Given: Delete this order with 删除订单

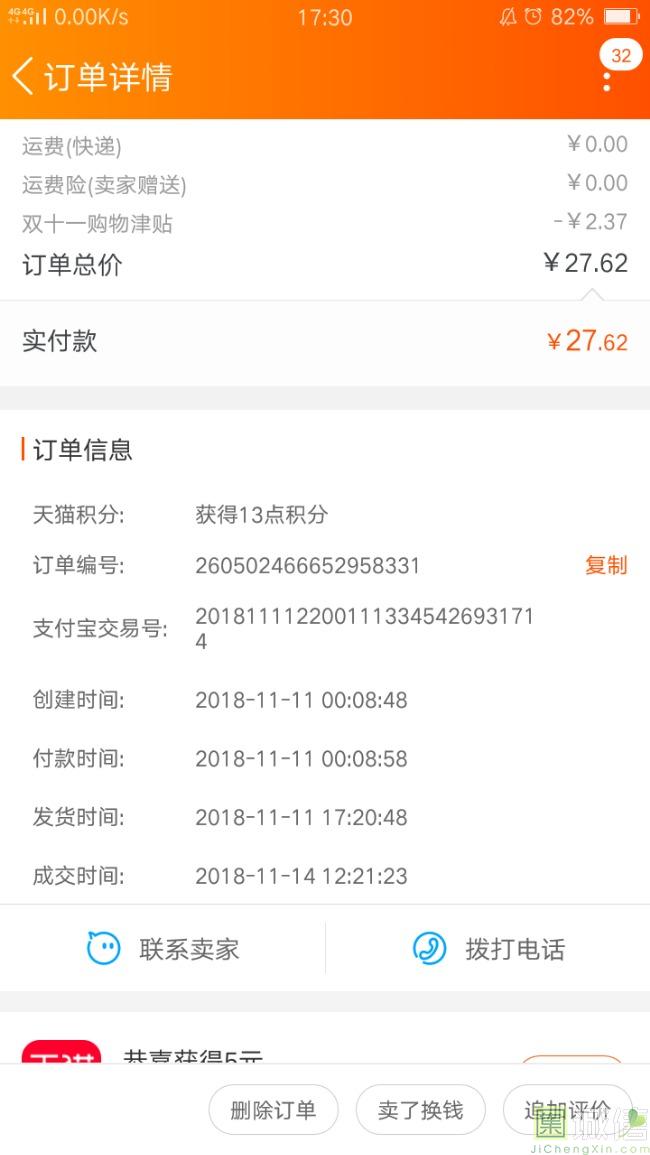Looking at the screenshot, I should [x=273, y=1110].
